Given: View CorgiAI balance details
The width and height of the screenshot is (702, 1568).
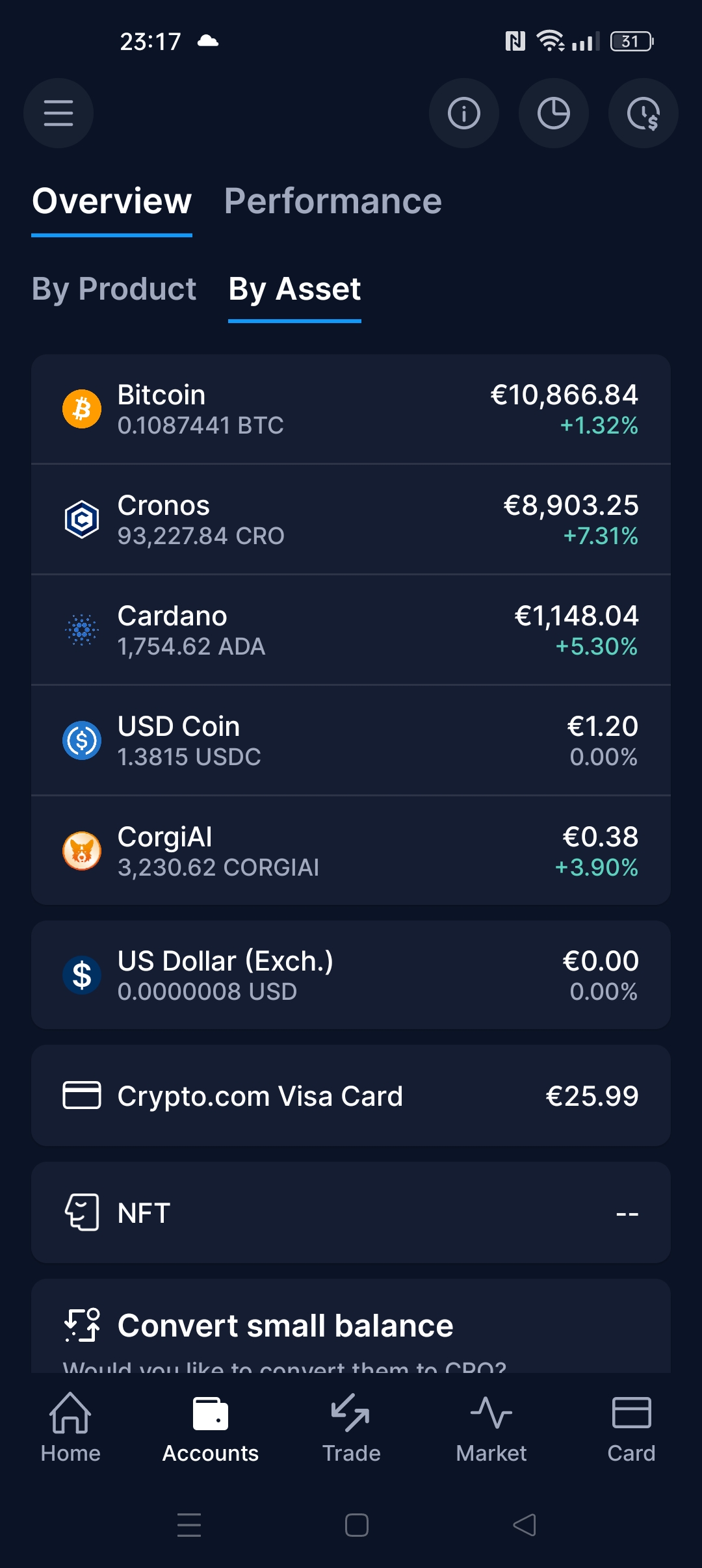Looking at the screenshot, I should pos(351,850).
